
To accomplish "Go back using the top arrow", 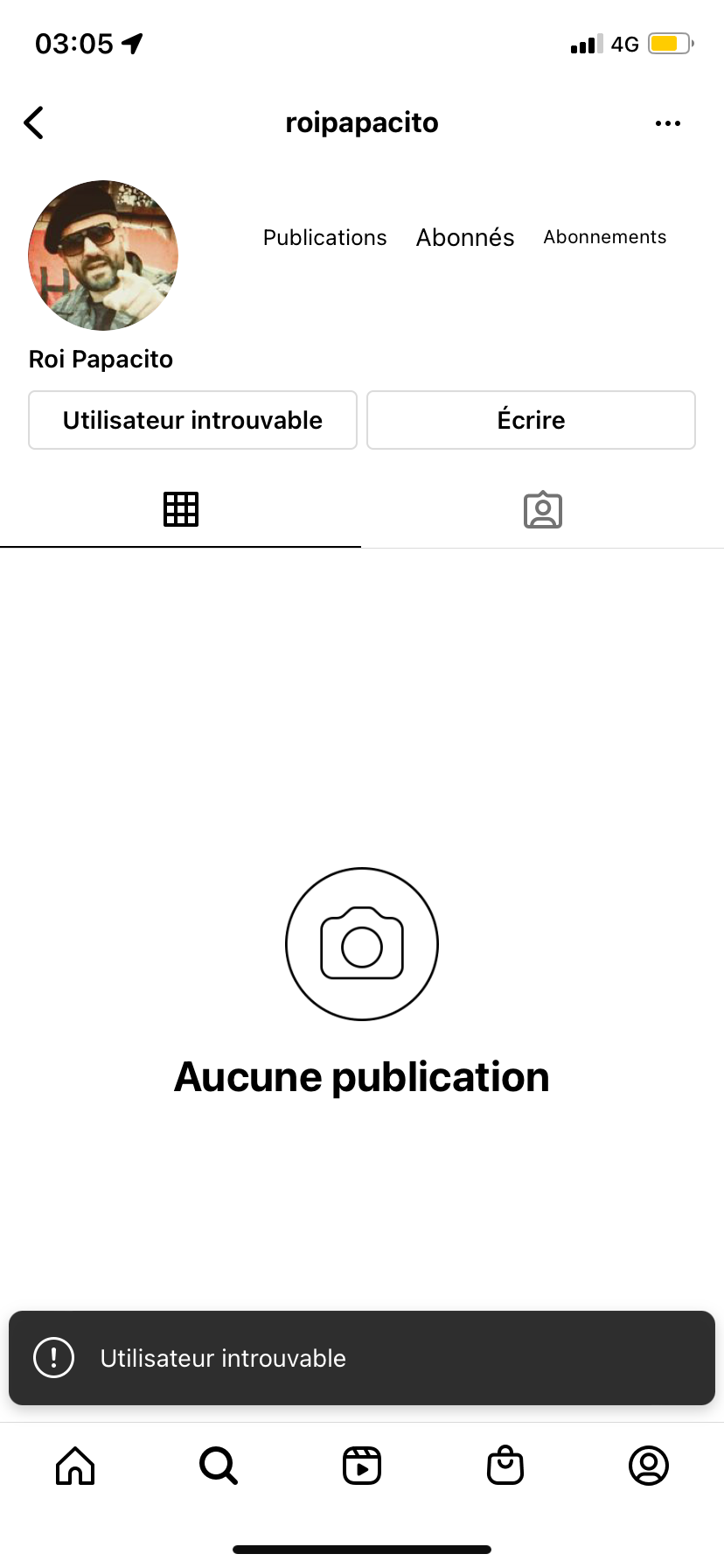I will [x=34, y=123].
